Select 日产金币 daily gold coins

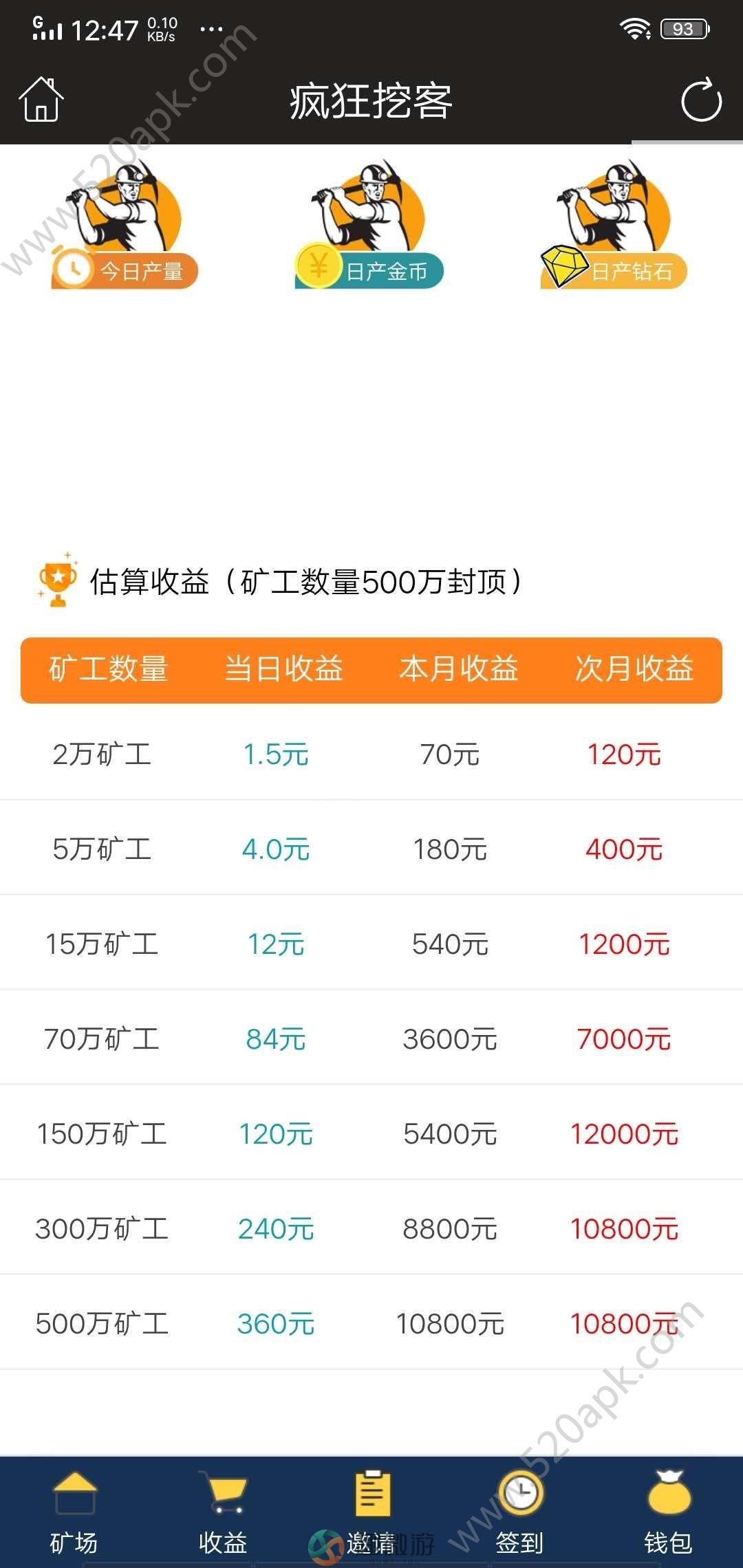[369, 225]
